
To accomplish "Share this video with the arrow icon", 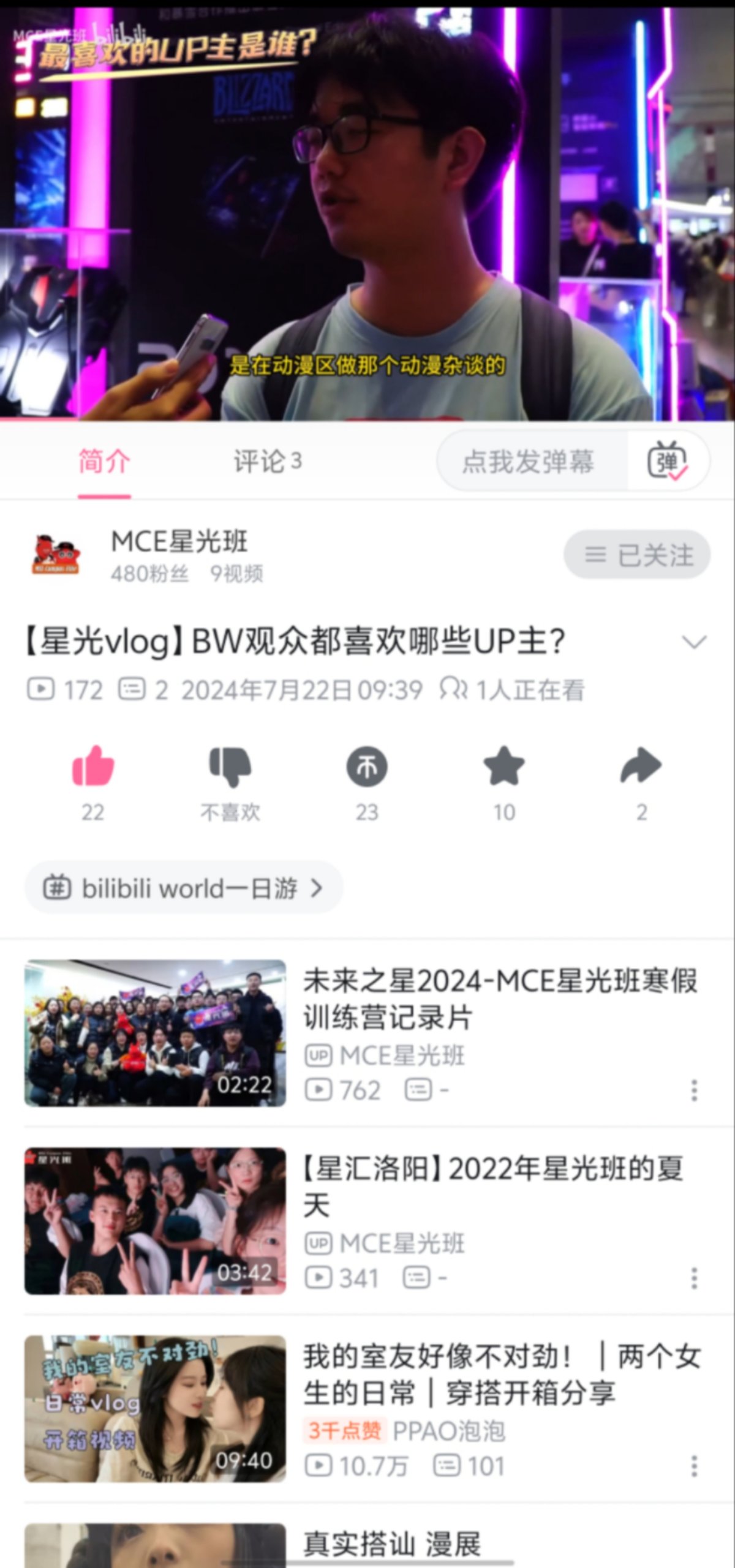I will pyautogui.click(x=641, y=767).
